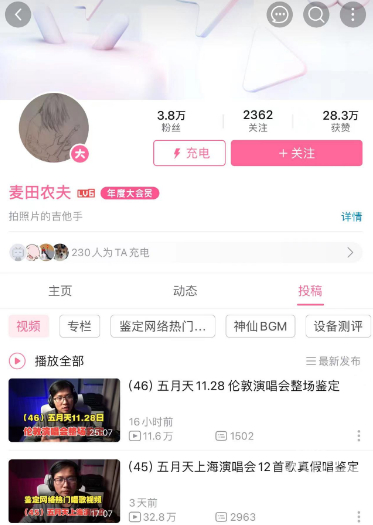The height and width of the screenshot is (525, 373).
Task: Open the search magnifier icon
Action: 316,14
